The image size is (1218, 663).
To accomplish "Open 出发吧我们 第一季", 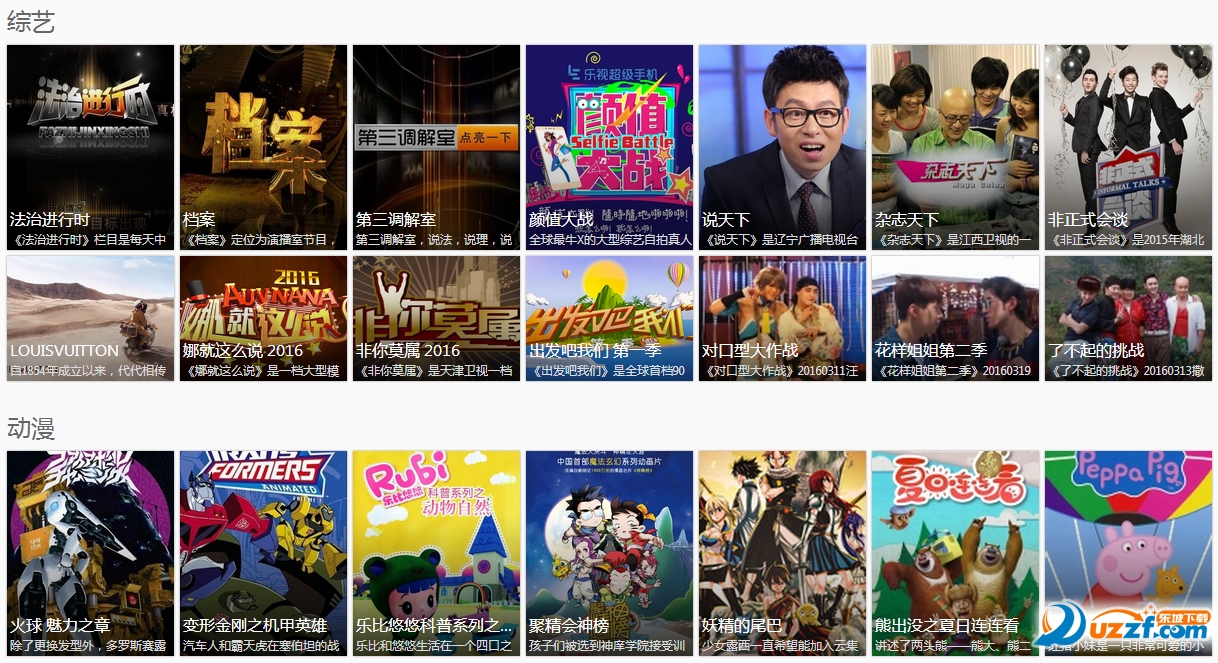I will [609, 317].
